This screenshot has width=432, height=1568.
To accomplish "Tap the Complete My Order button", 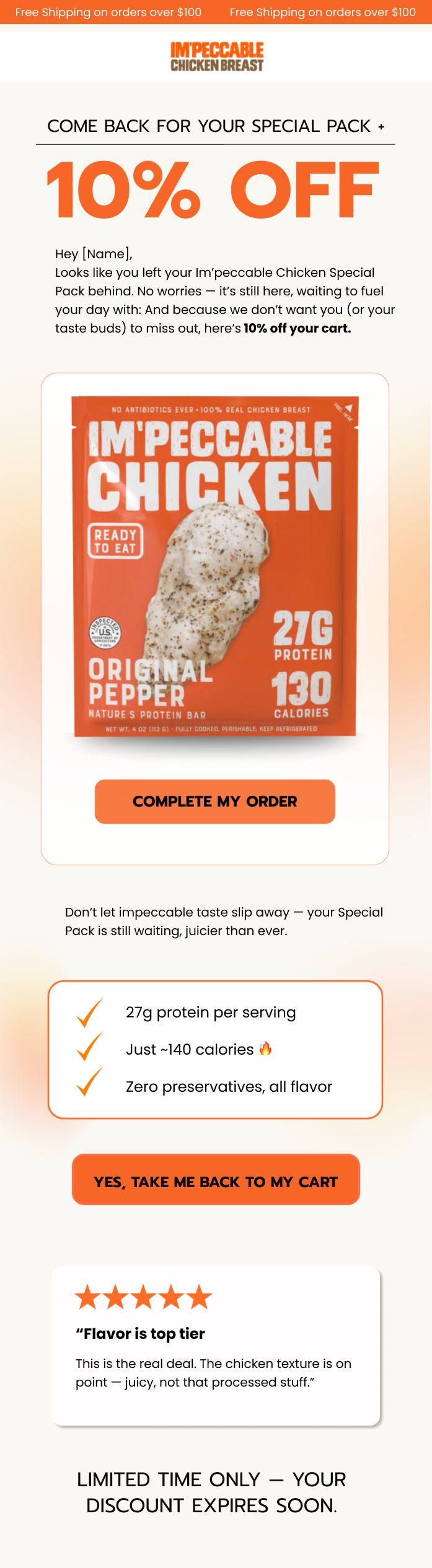I will click(214, 801).
